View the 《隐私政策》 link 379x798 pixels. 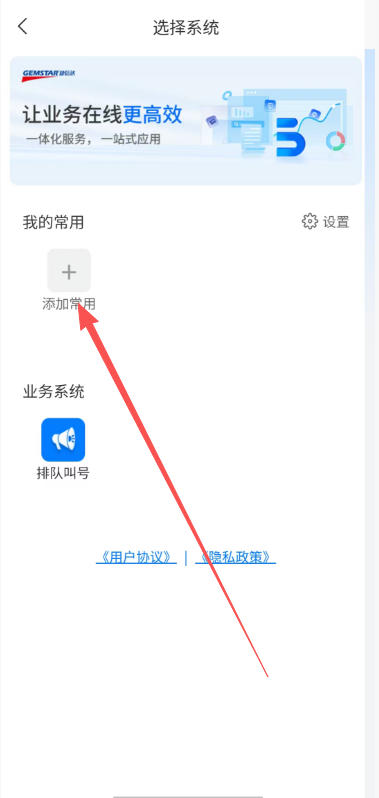[236, 557]
